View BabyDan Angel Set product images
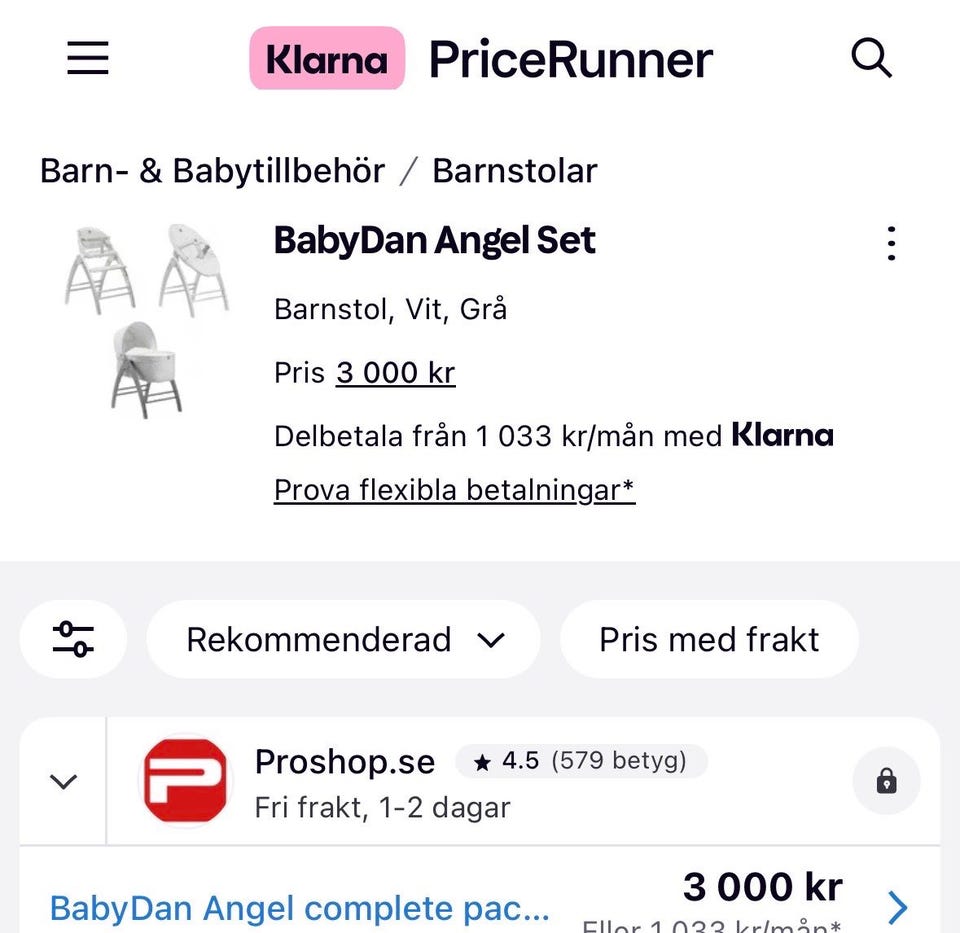 click(147, 320)
